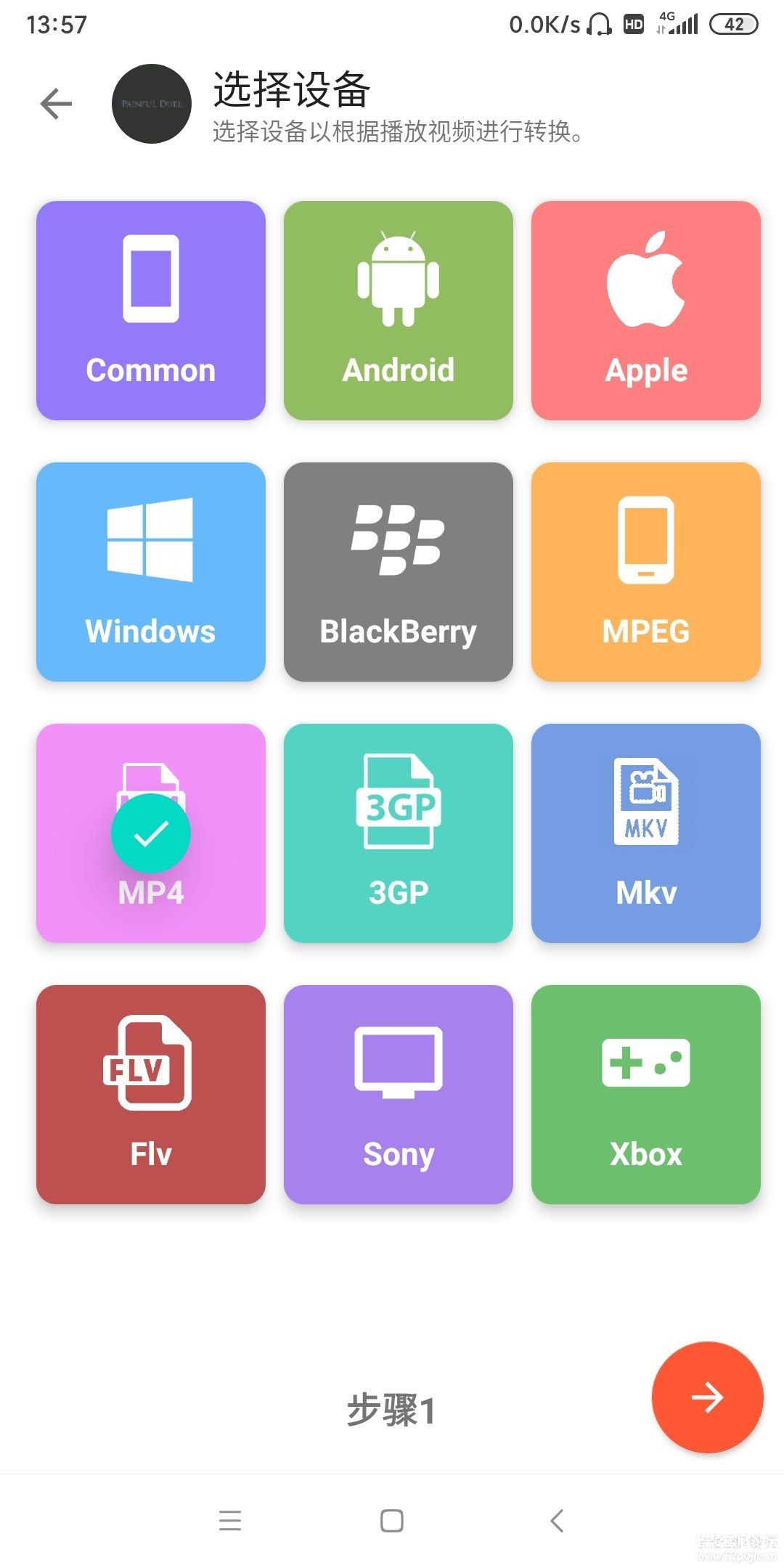Choose the Sony device tile

click(x=399, y=1095)
